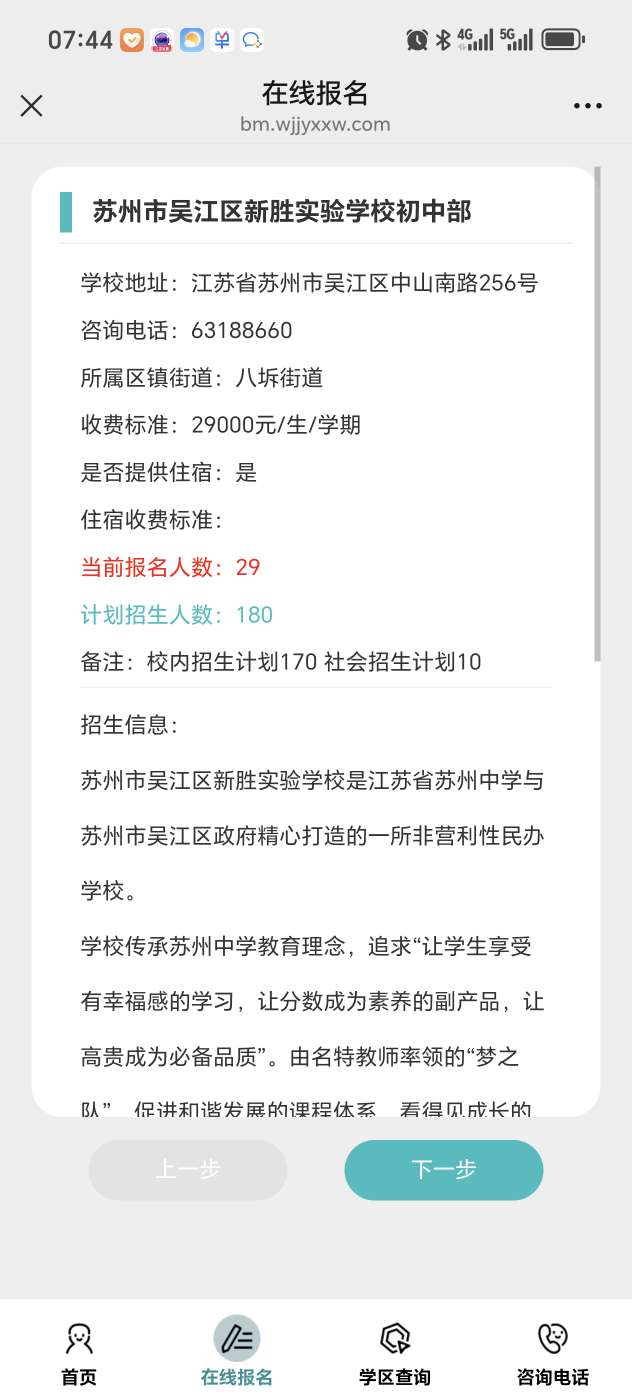Screen dimensions: 632x1400
Task: Close the 在线报名 web page
Action: 32,106
